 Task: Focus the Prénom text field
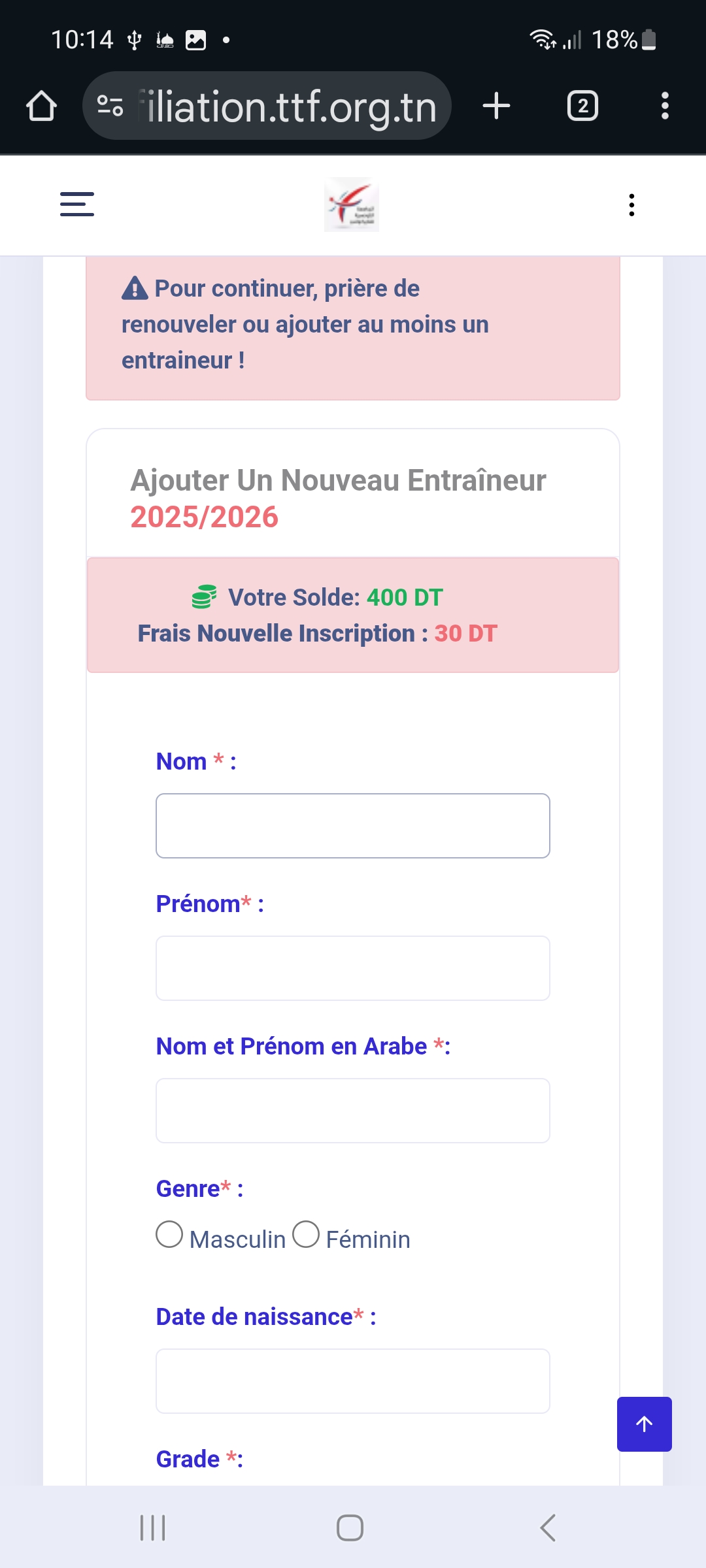click(x=352, y=968)
